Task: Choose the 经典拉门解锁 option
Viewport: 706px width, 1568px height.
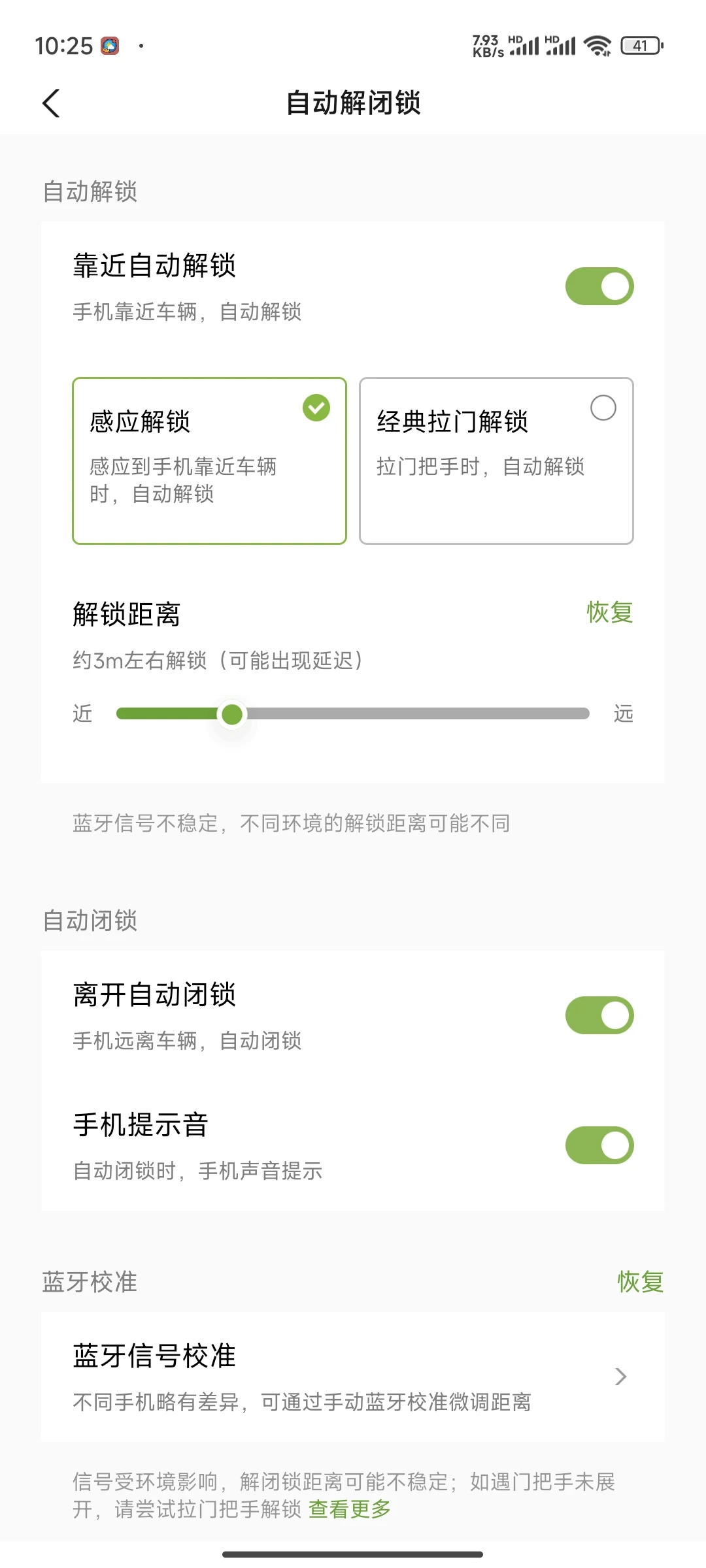Action: [x=496, y=461]
